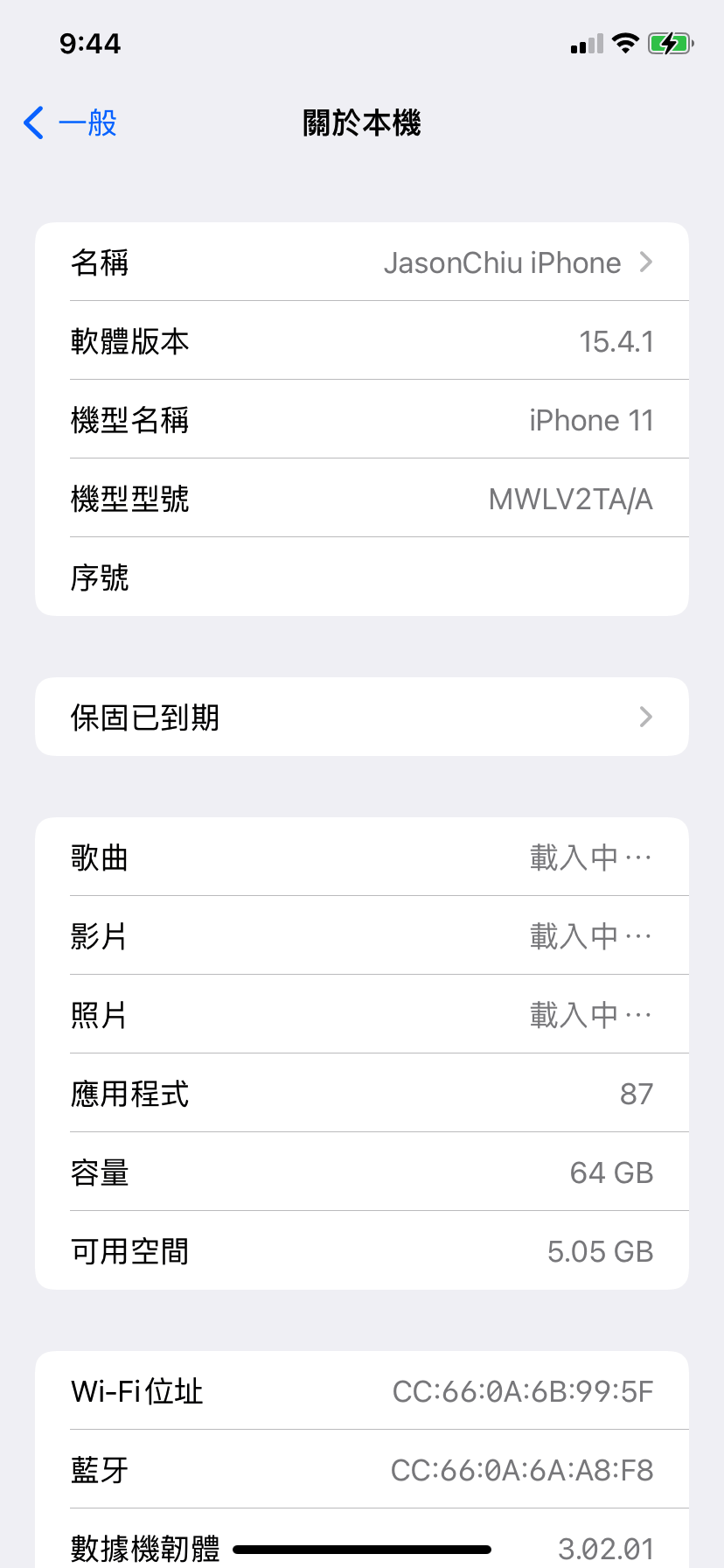Go back to 一般 settings
724x1568 pixels.
[70, 123]
